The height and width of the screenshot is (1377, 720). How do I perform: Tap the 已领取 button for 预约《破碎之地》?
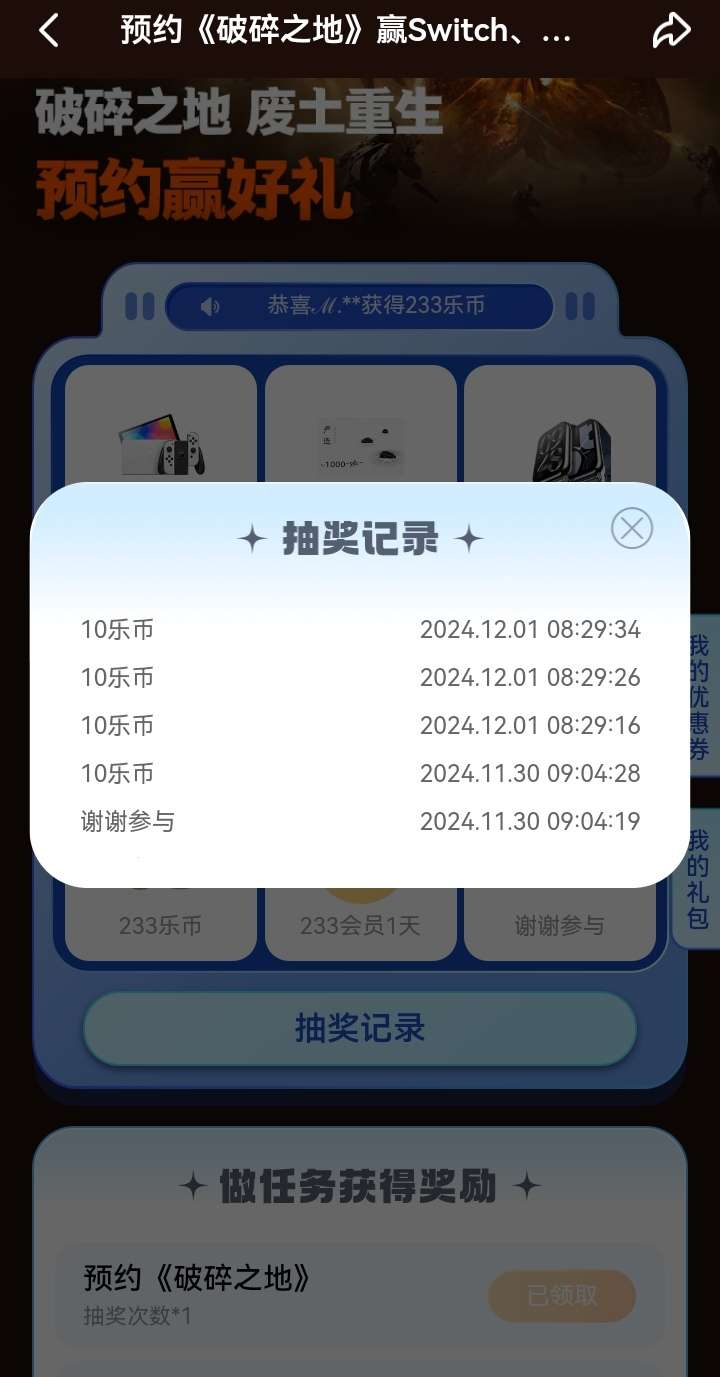[x=562, y=1296]
